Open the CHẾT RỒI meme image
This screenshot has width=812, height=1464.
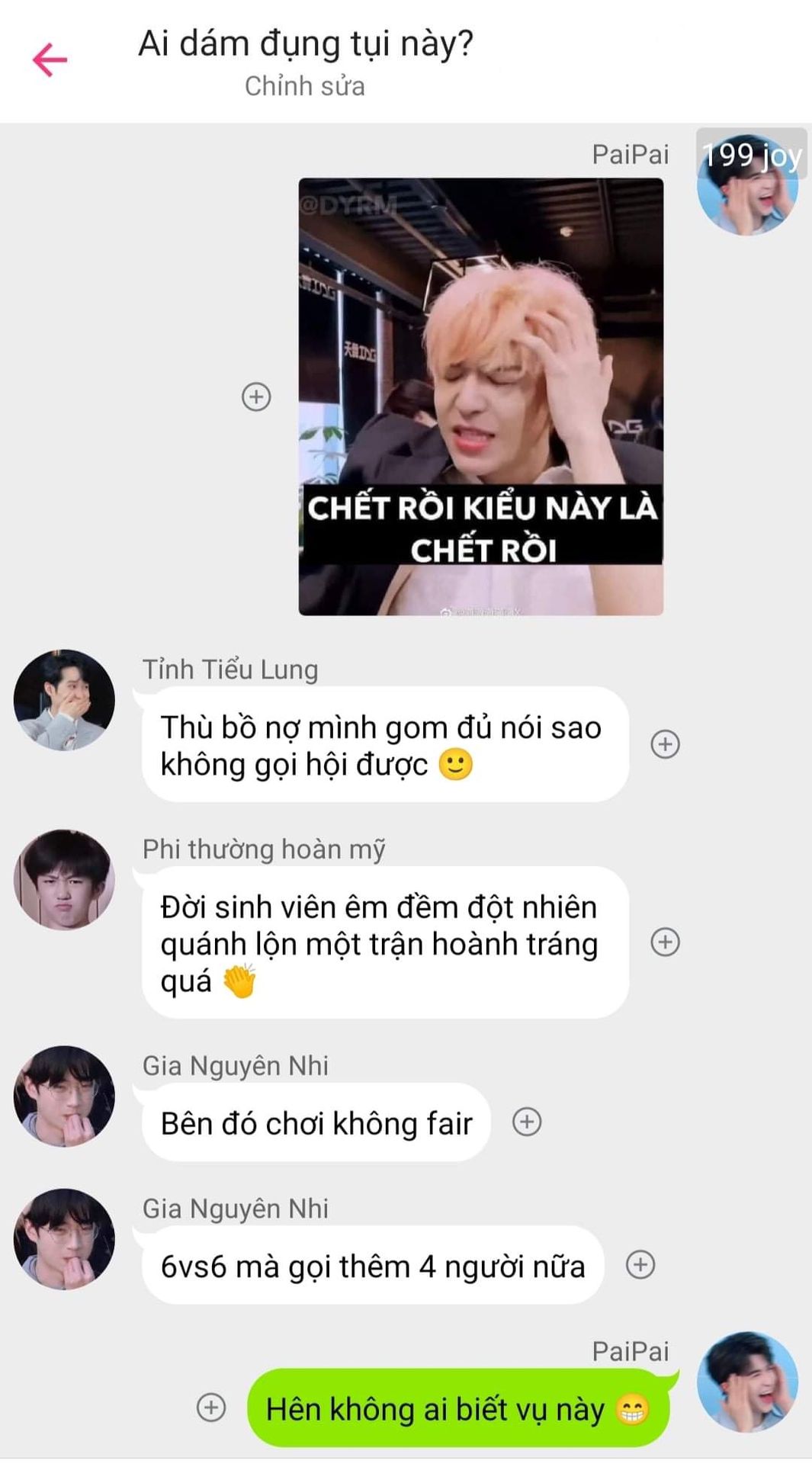coord(480,396)
